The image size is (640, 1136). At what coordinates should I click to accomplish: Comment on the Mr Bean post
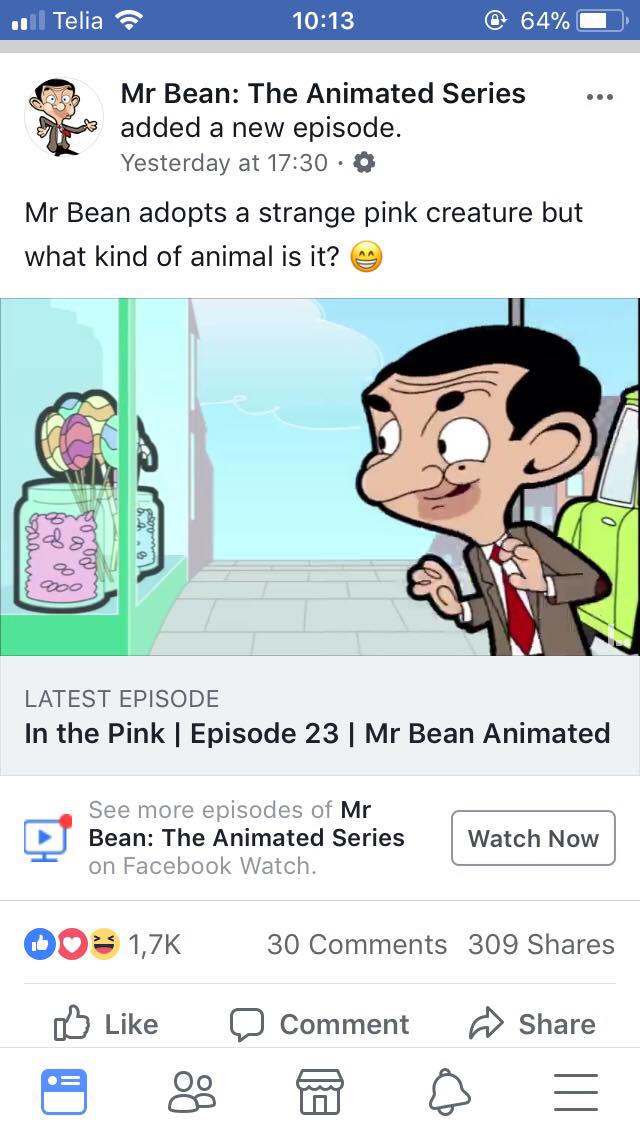pos(319,1024)
